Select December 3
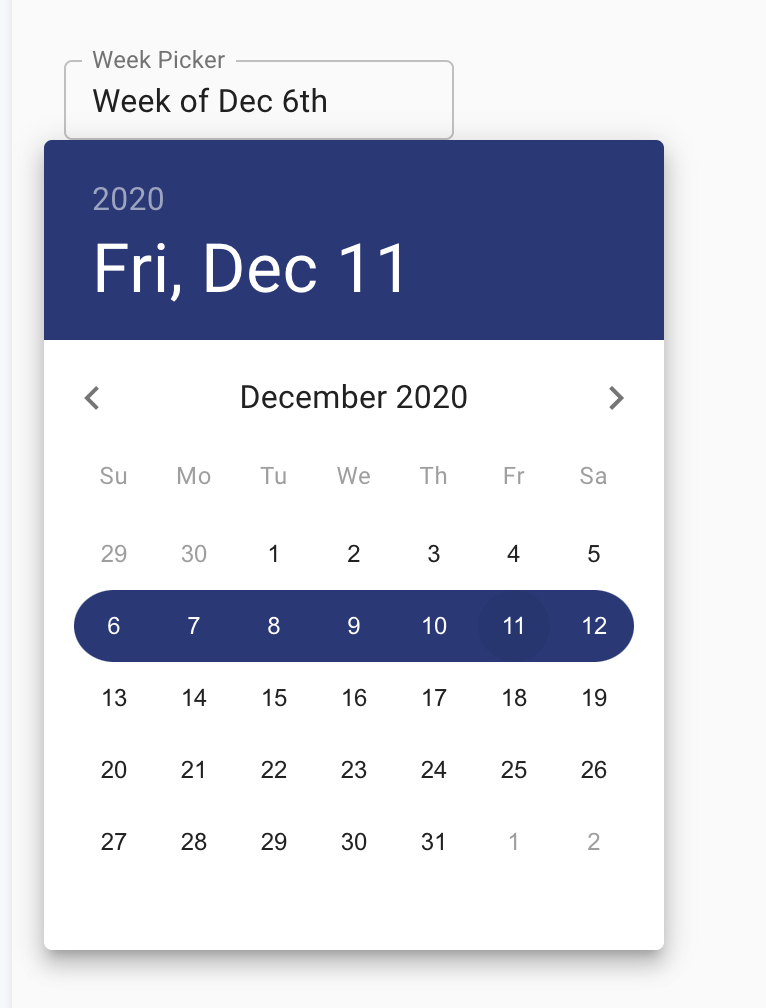Viewport: 766px width, 1008px height. click(x=434, y=554)
